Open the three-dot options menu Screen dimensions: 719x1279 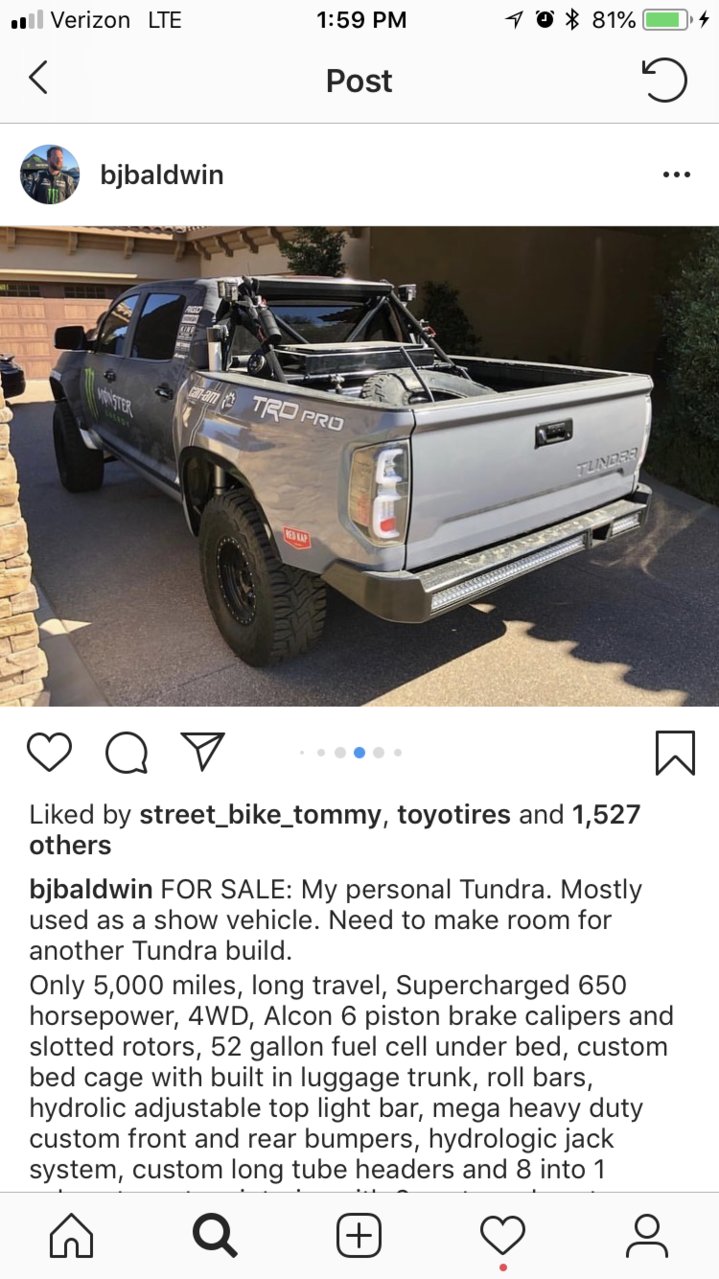tap(676, 175)
